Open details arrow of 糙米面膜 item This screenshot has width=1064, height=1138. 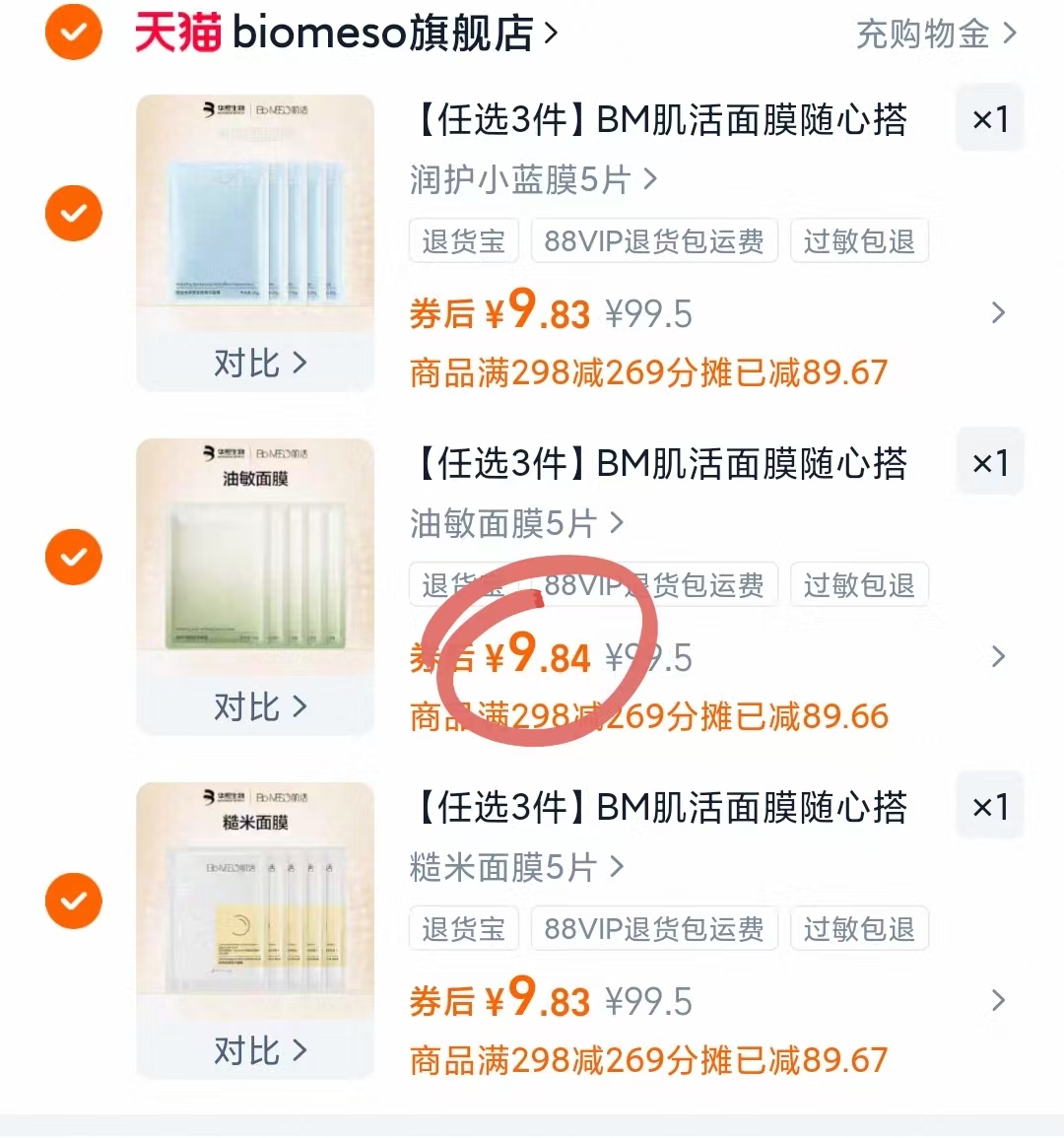tap(999, 1001)
